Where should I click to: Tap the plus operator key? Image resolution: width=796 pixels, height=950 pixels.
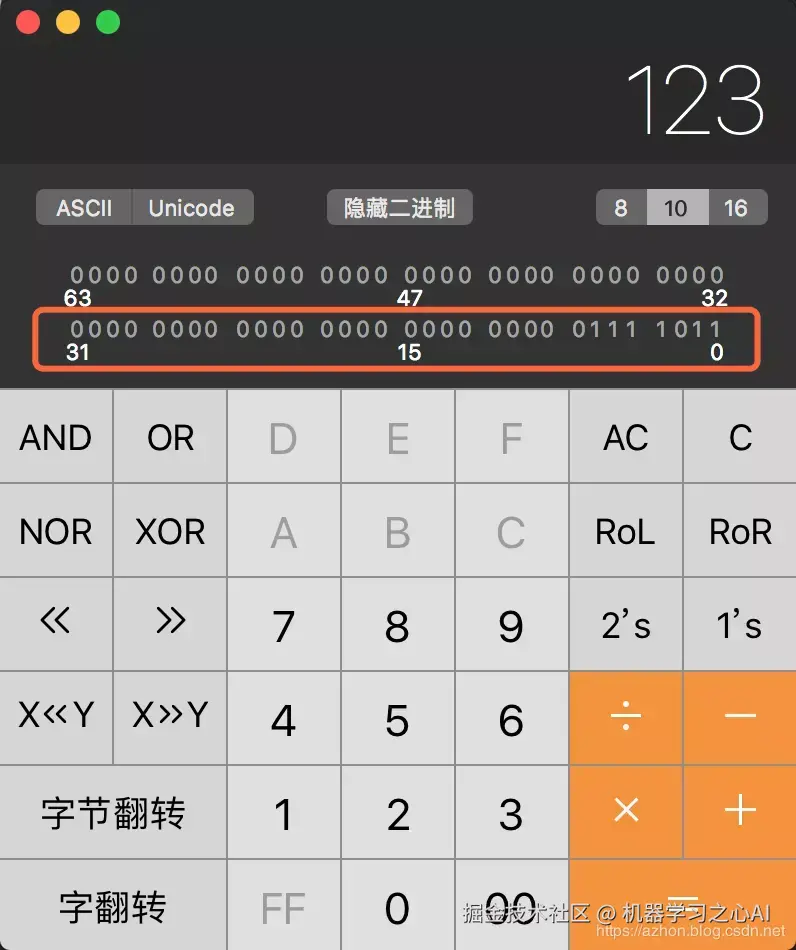point(740,811)
